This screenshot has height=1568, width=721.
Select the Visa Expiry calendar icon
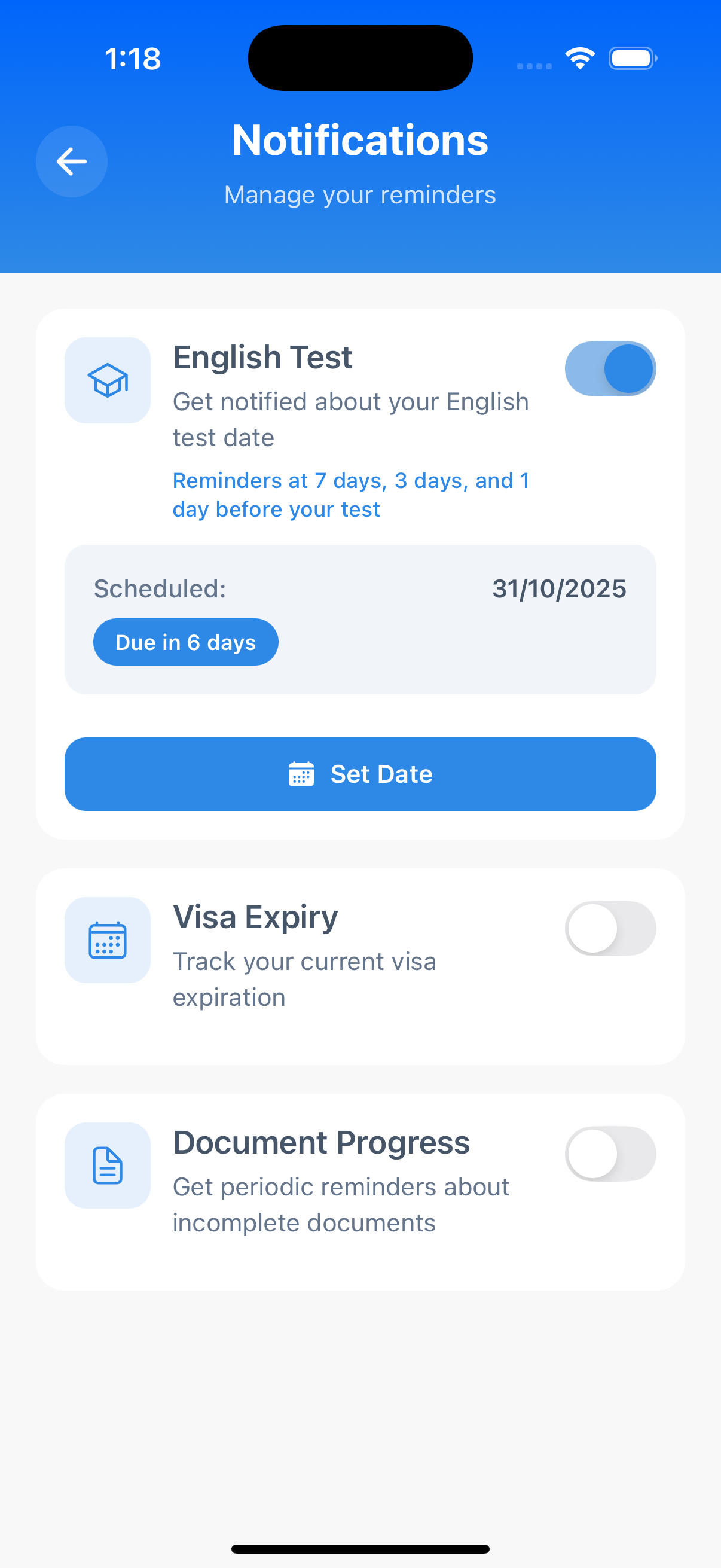pos(107,940)
